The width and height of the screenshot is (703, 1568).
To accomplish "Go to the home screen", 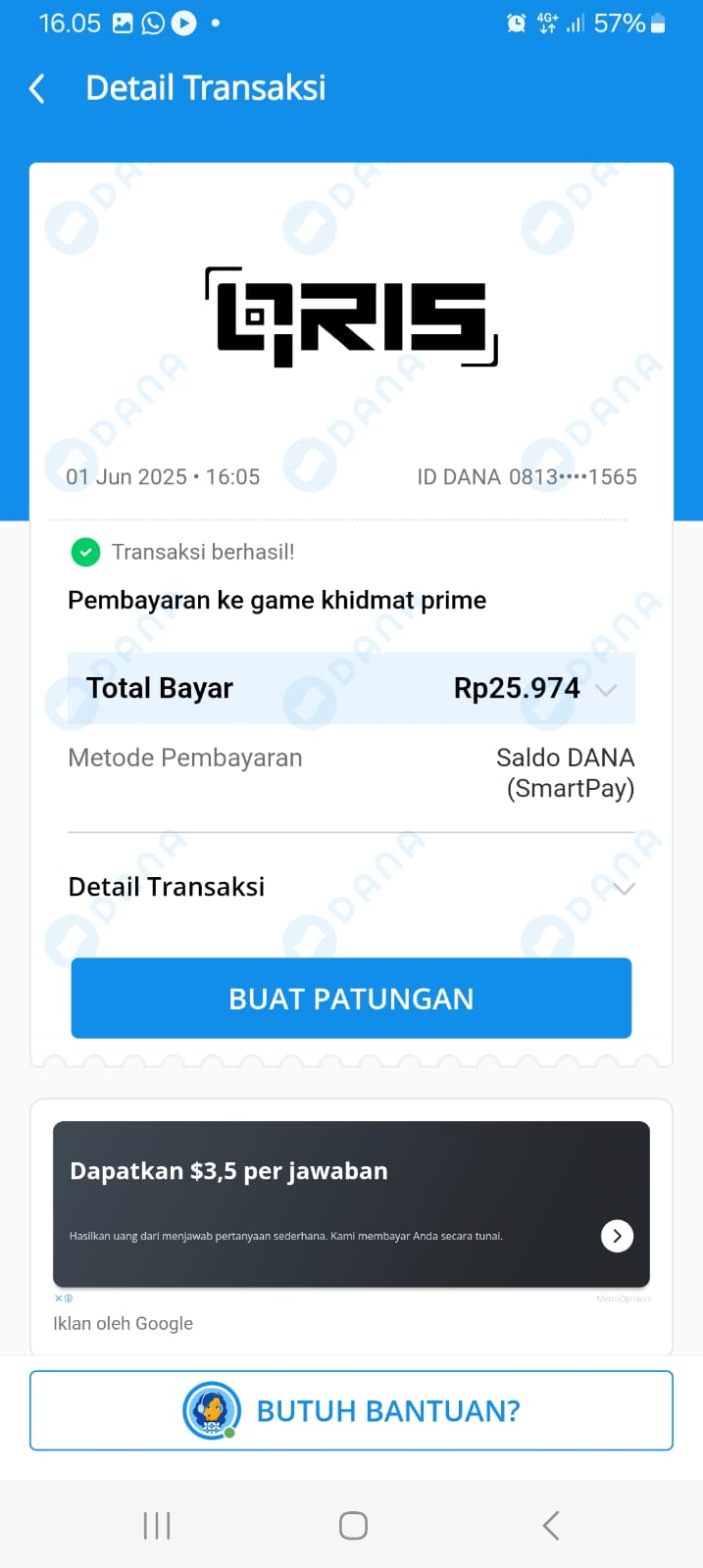I will click(353, 1525).
